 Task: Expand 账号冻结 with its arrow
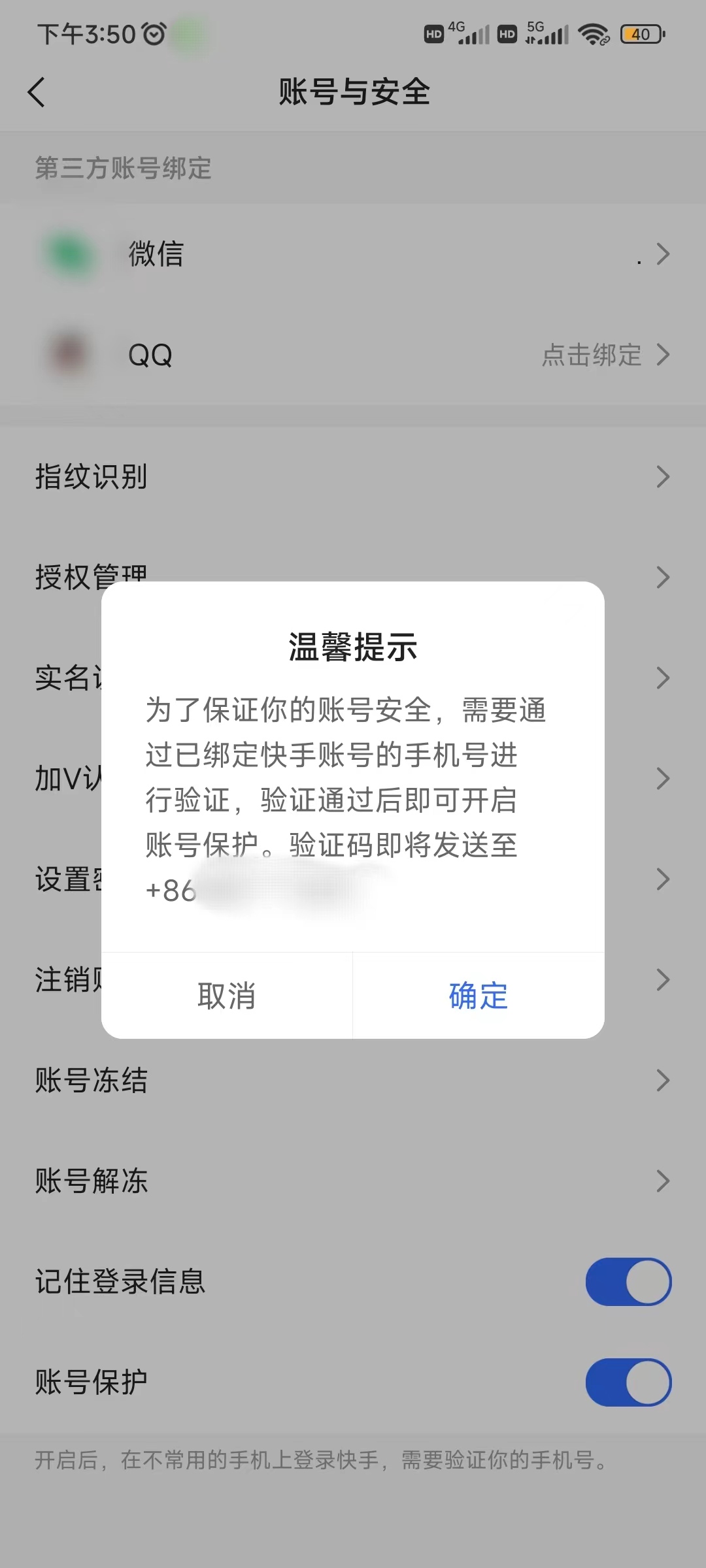(x=662, y=1081)
